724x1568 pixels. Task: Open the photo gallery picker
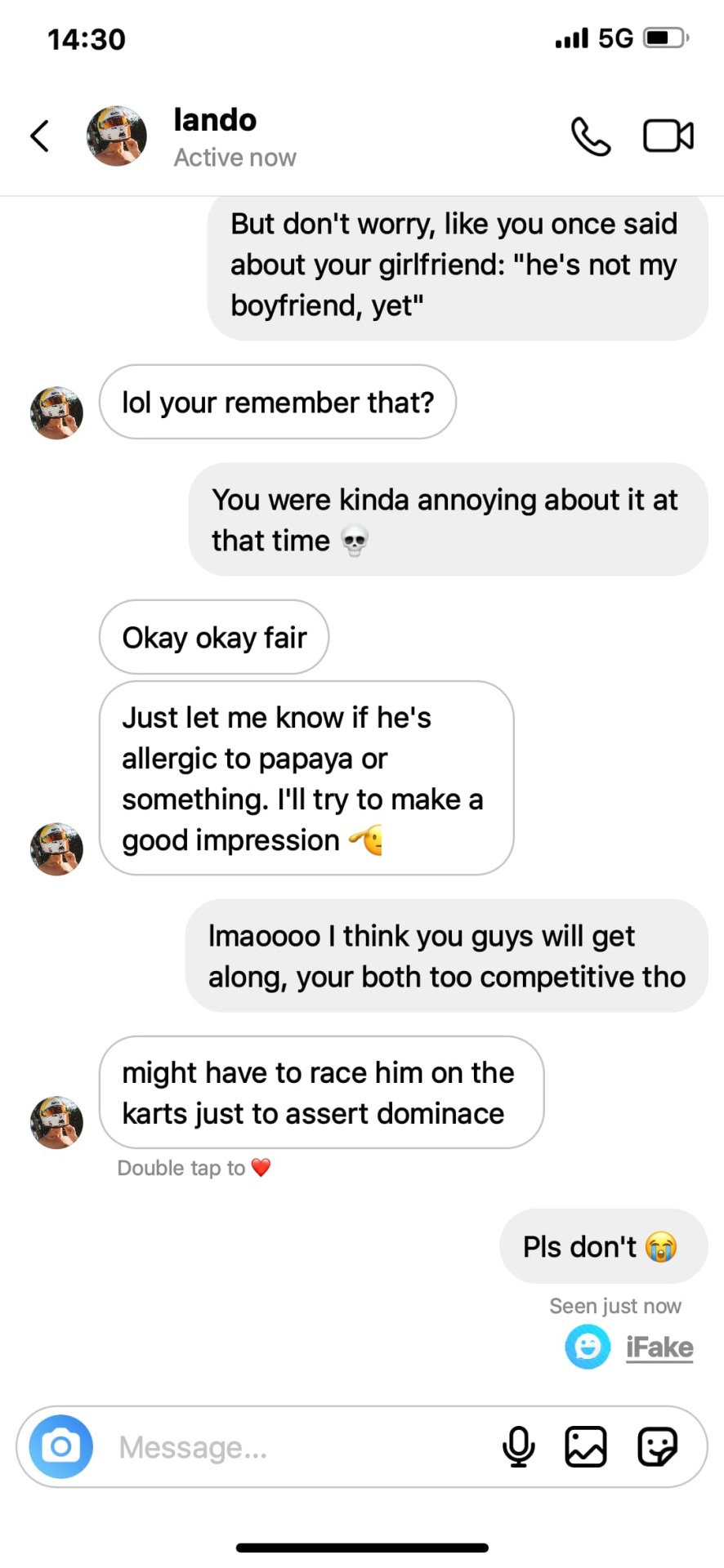click(586, 1446)
